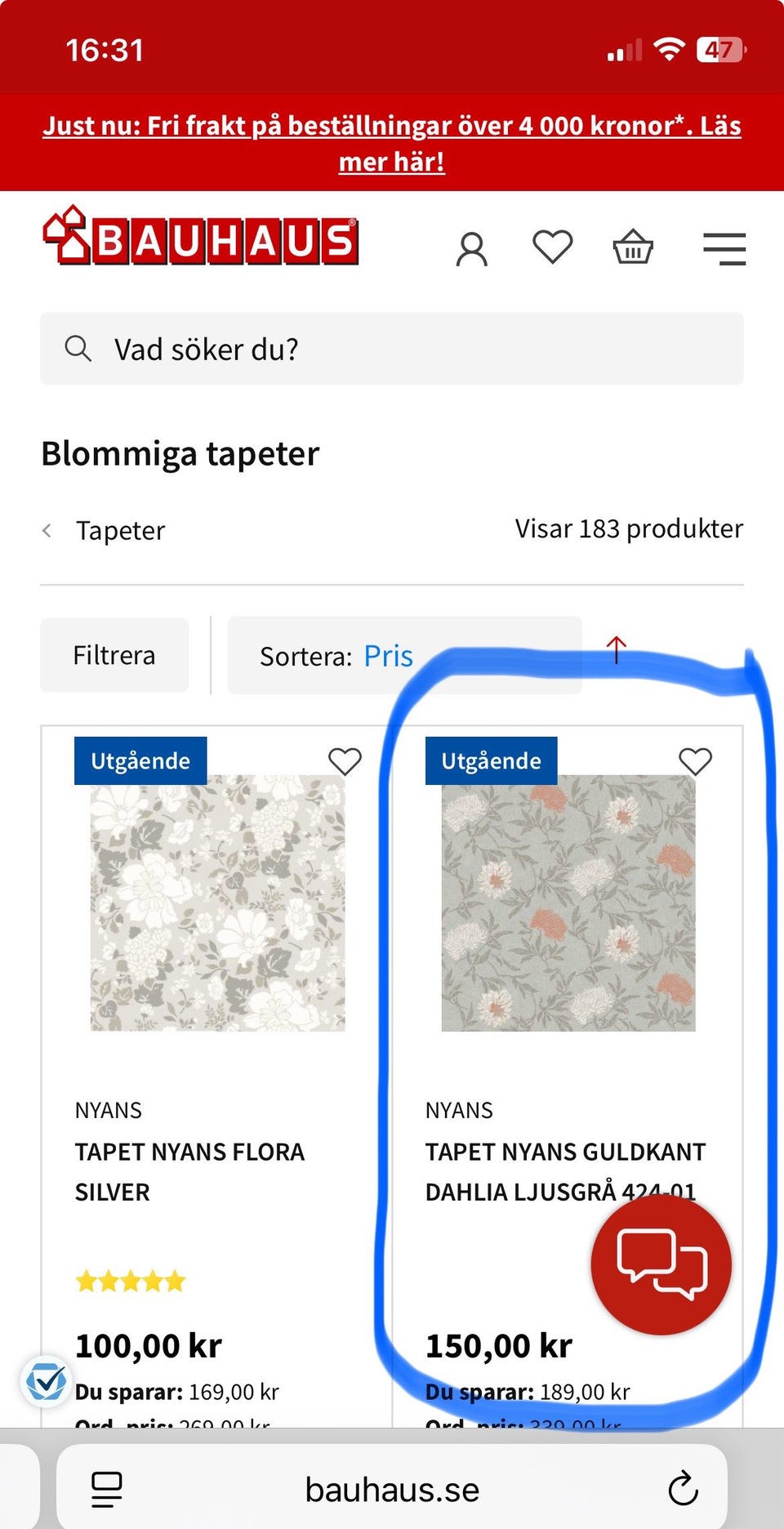Favorite the Tapet Nyans Flora Silver wallpaper
This screenshot has width=784, height=1529.
345,760
